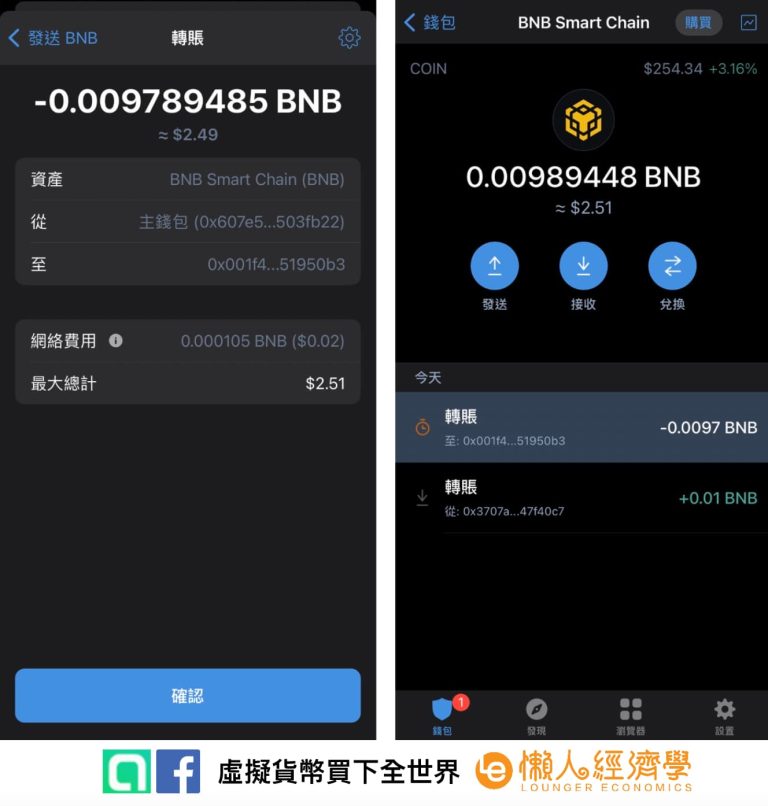The image size is (768, 806).
Task: Tap the green LINE app icon
Action: 127,773
